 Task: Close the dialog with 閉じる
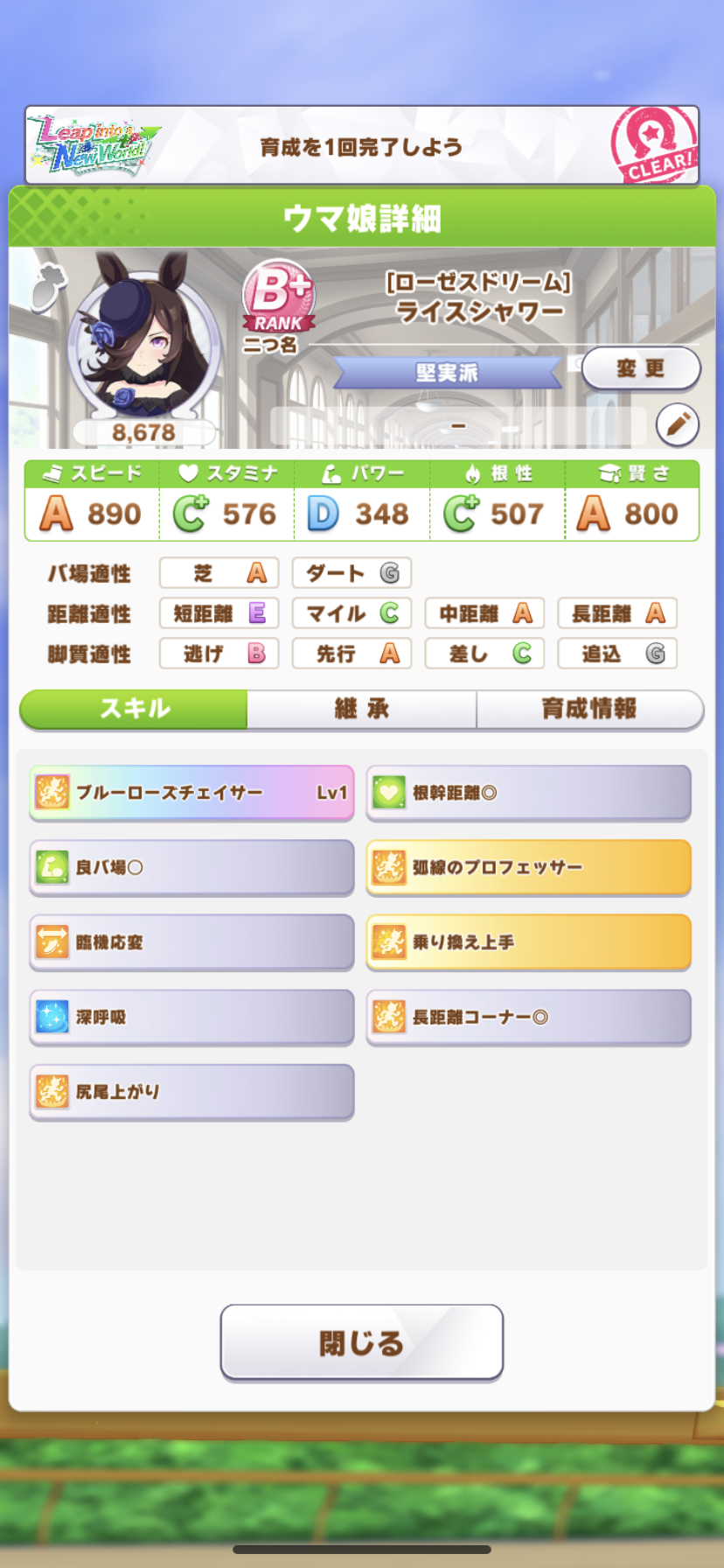[x=361, y=1341]
